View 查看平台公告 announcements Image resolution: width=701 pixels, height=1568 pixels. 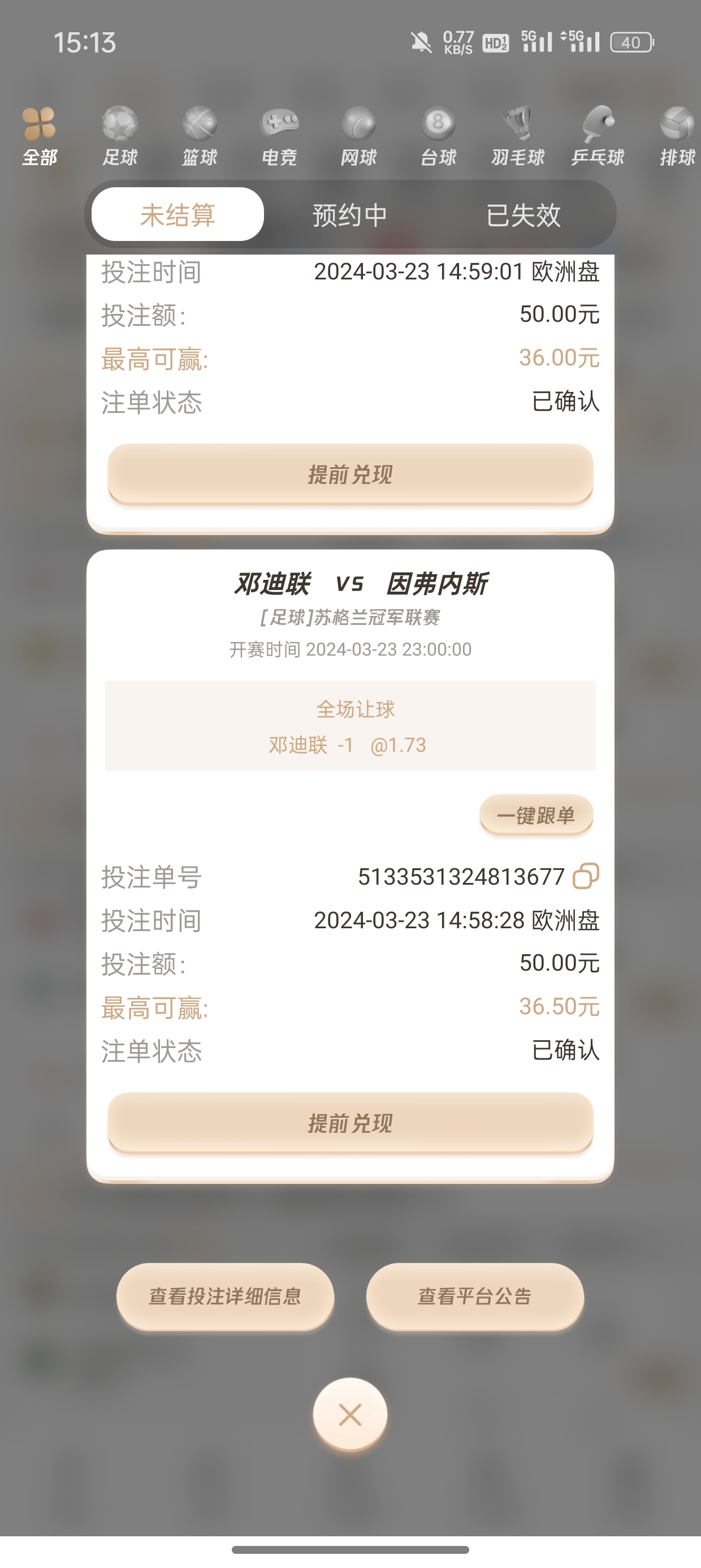point(475,1296)
